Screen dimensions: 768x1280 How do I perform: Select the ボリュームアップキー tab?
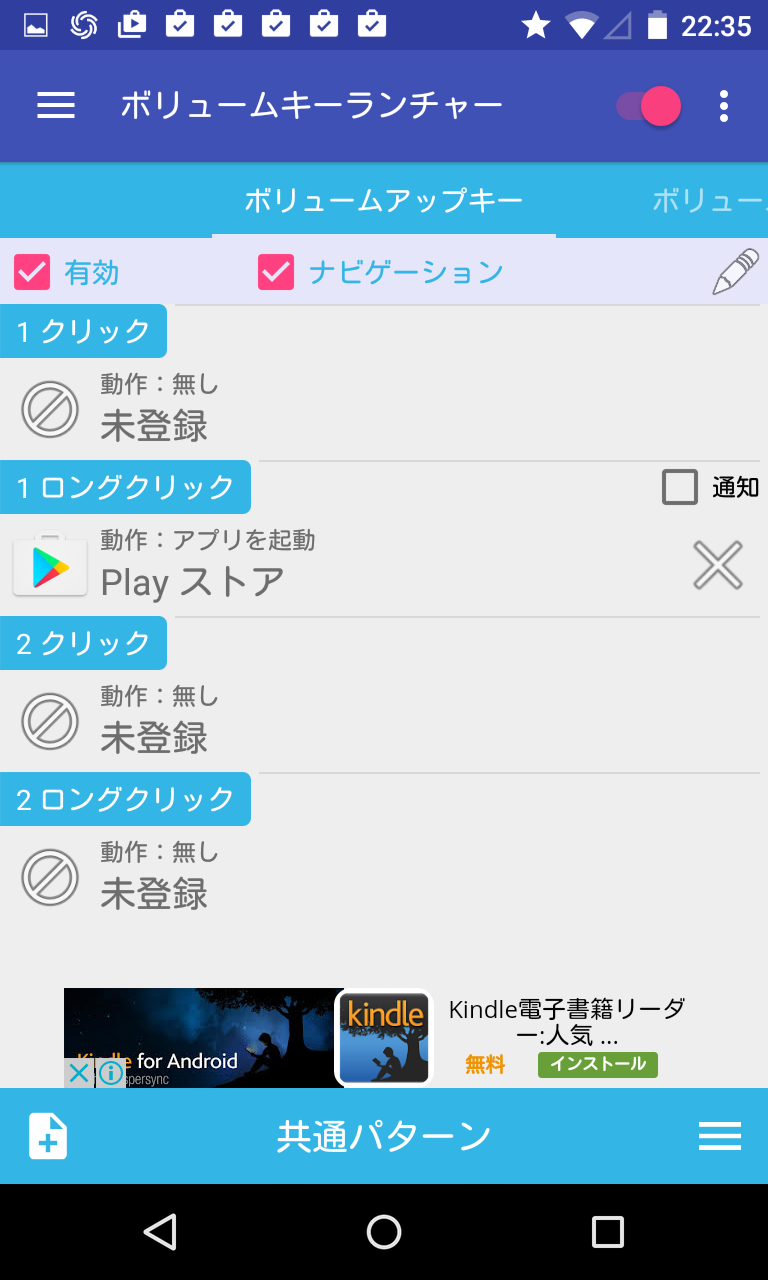(x=383, y=200)
